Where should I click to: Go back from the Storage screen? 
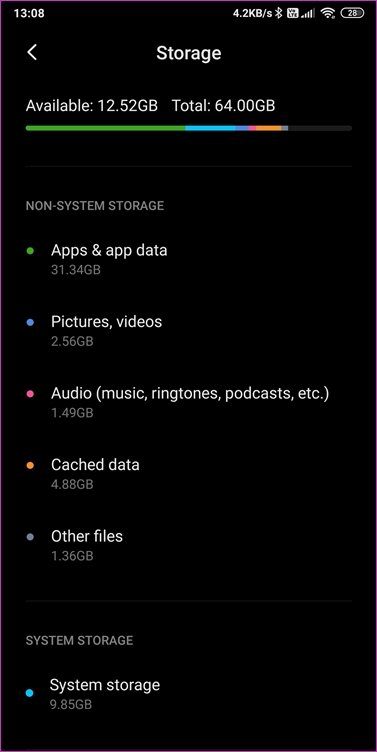tap(32, 52)
